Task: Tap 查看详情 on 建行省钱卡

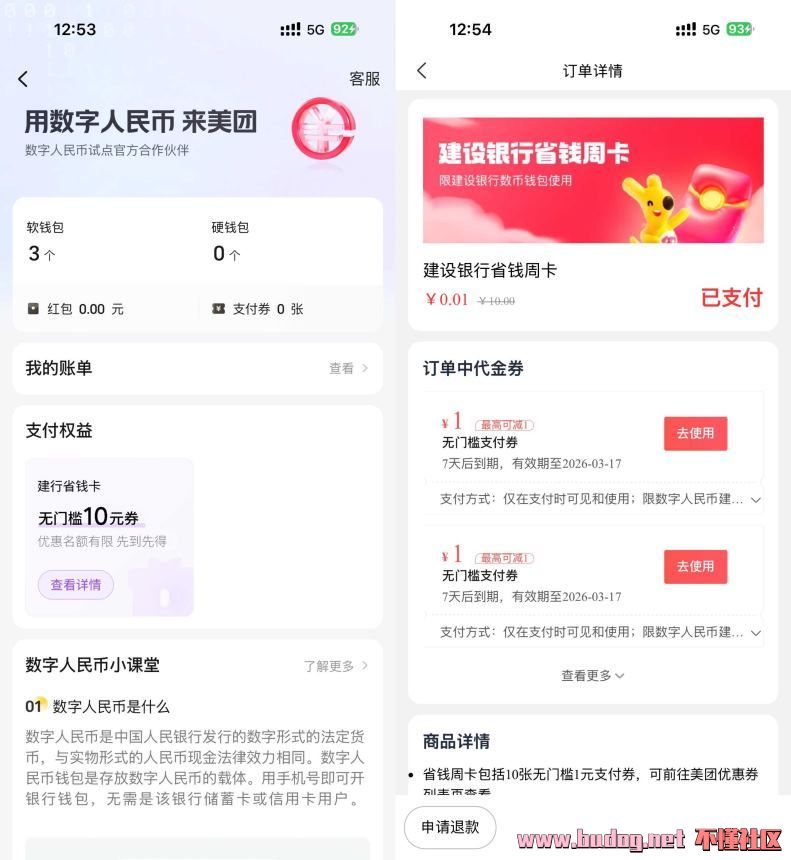Action: pyautogui.click(x=76, y=585)
